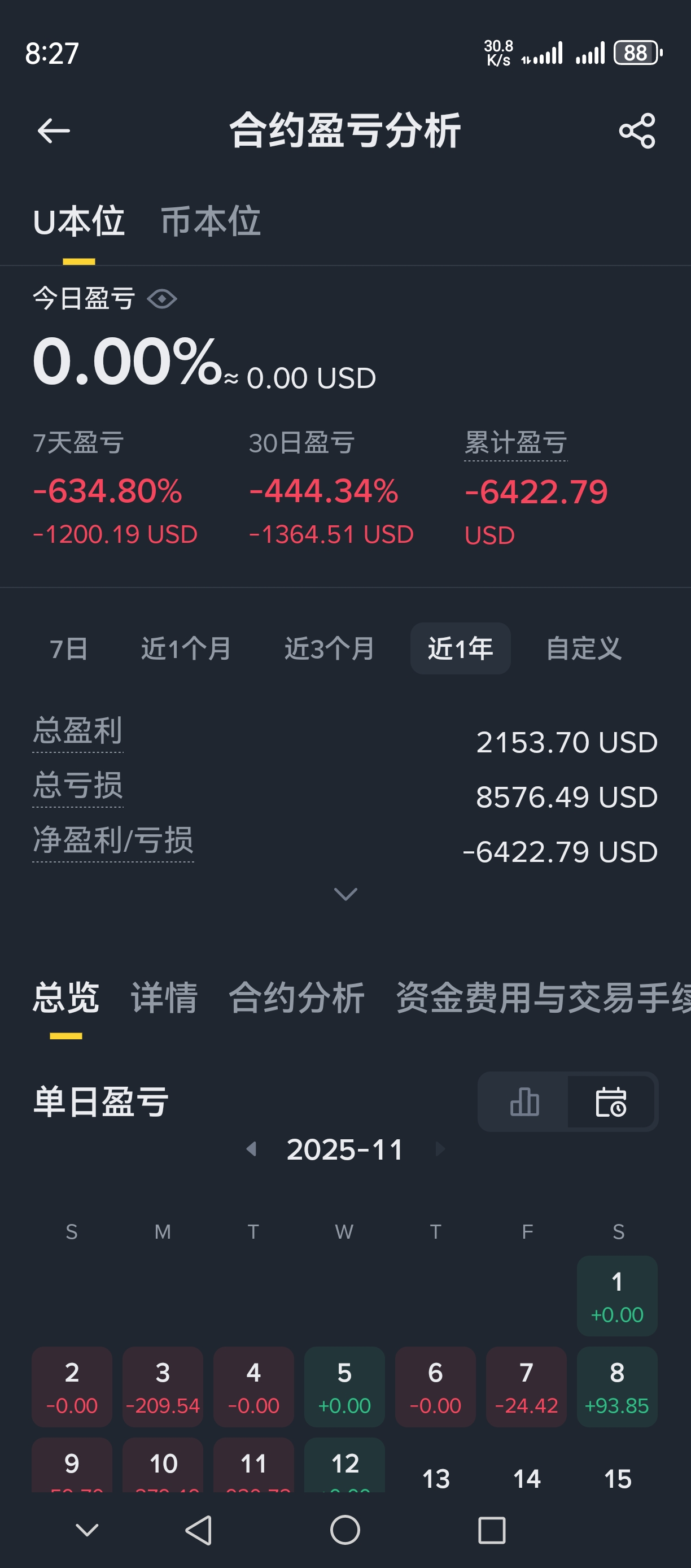
Task: Expand more stats with the down chevron
Action: click(345, 894)
